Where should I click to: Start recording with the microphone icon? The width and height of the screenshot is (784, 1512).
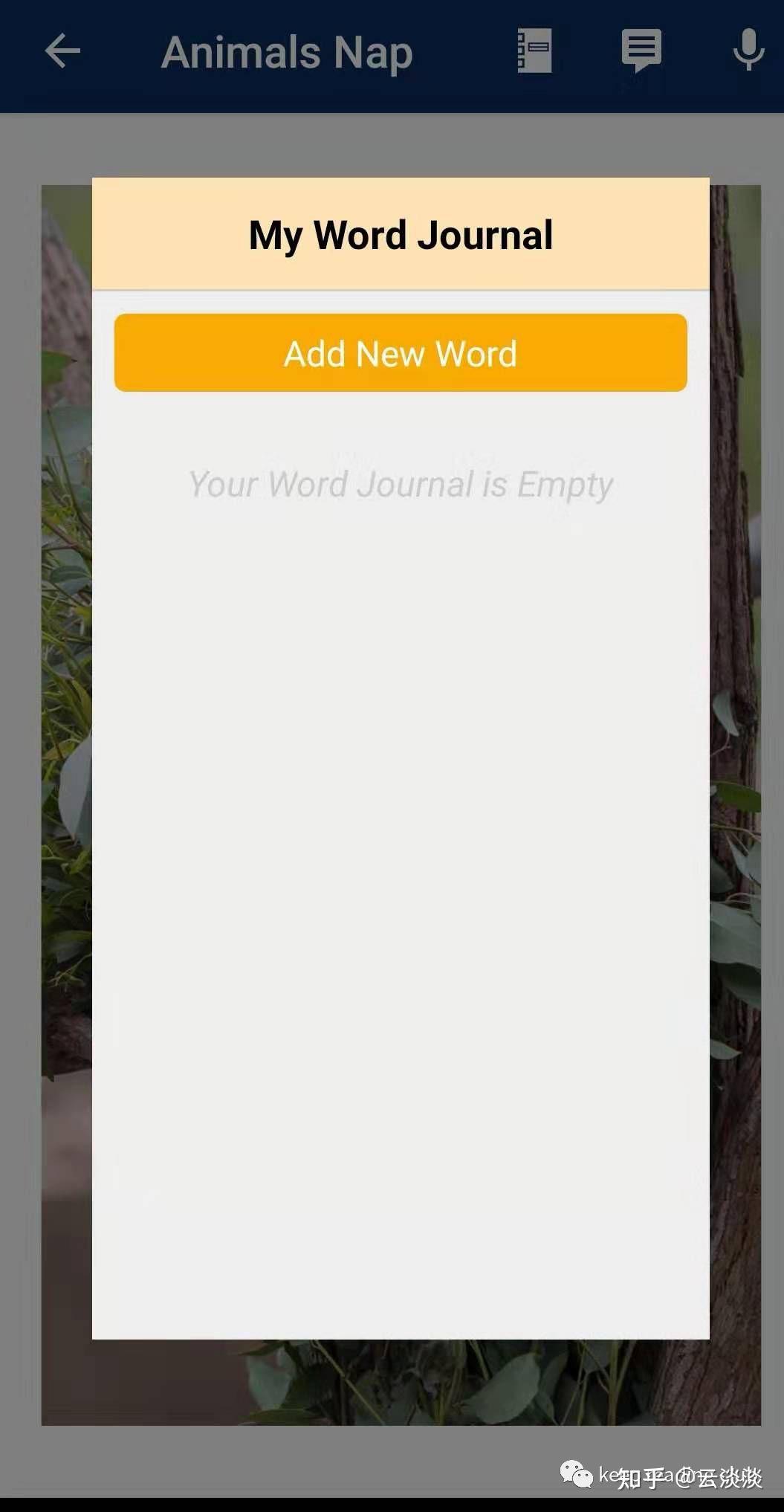748,51
